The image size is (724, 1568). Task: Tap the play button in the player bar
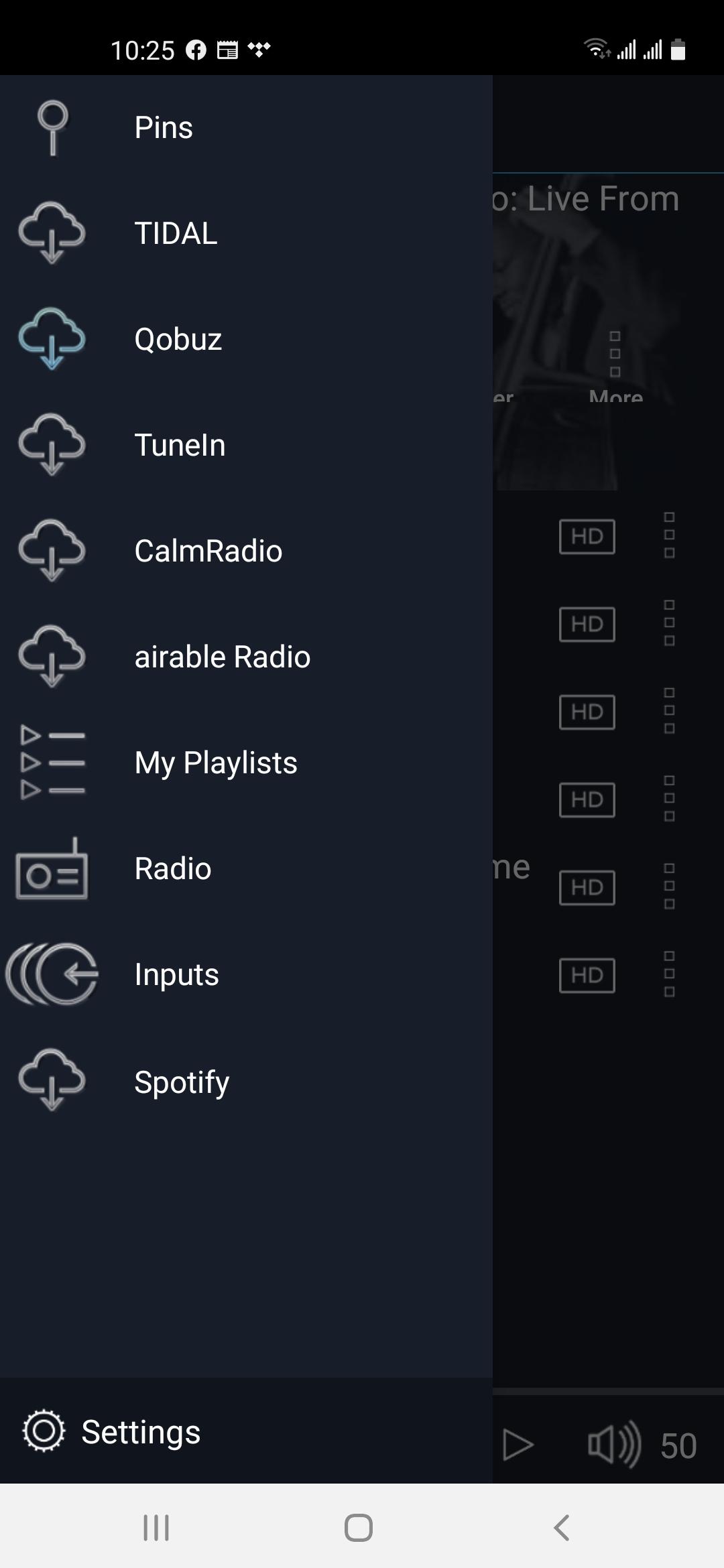(518, 1445)
